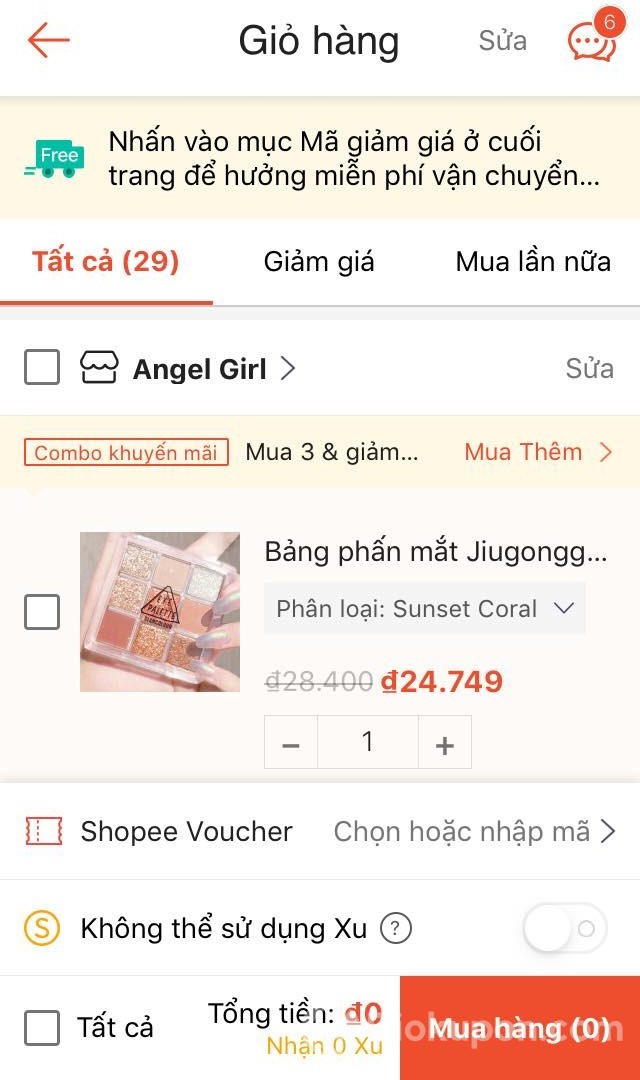
Task: Open the eyeshadow palette product image
Action: pos(160,611)
